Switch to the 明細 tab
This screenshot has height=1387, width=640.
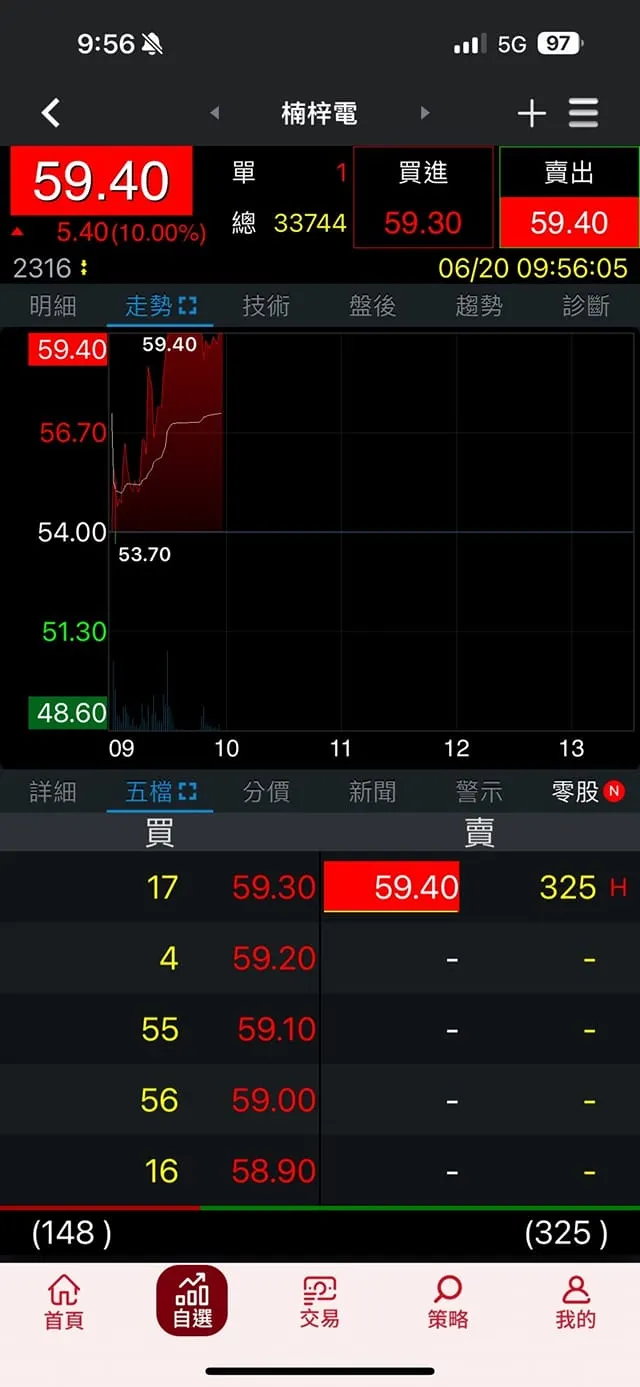53,306
